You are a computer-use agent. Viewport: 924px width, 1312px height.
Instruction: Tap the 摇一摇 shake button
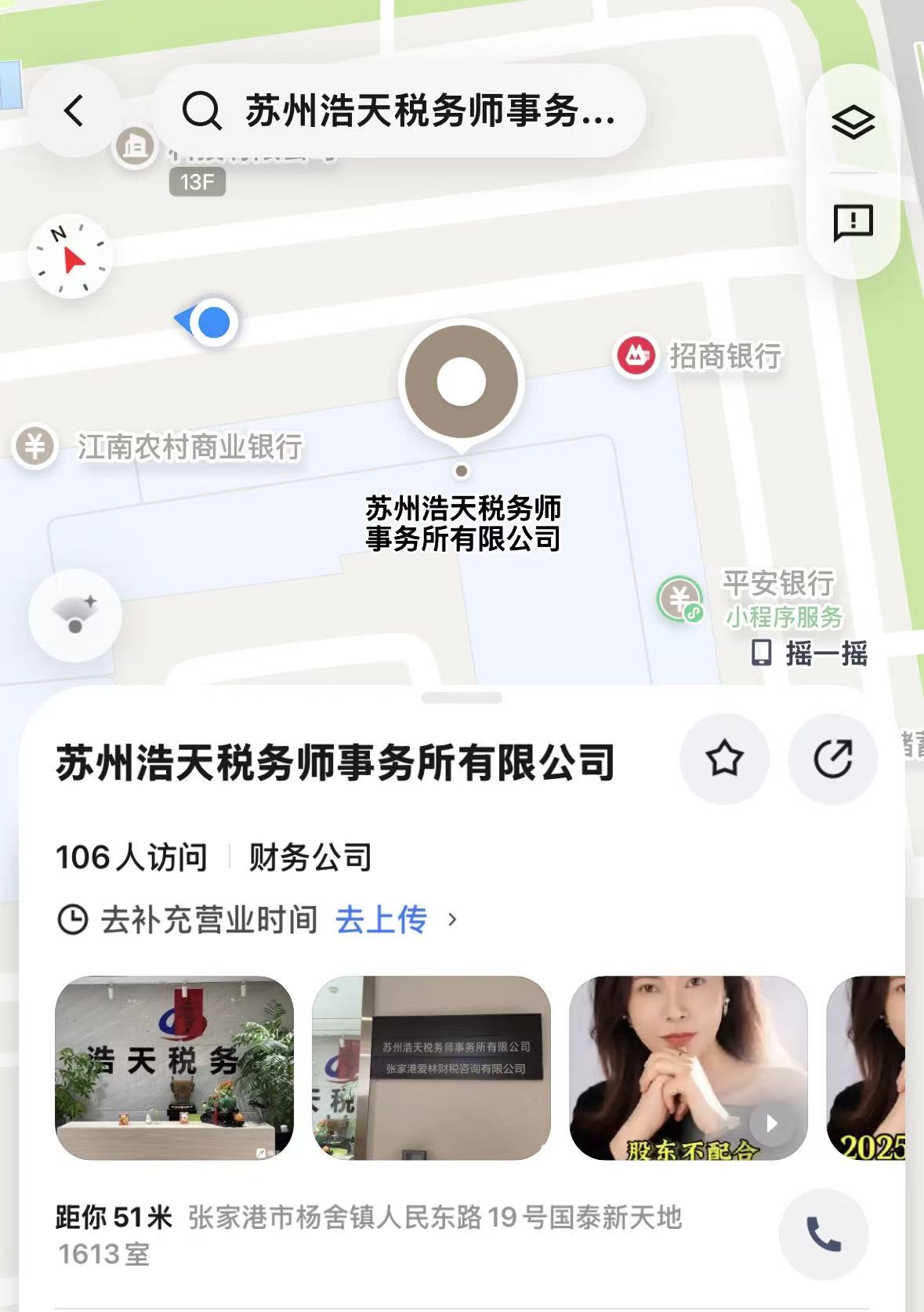tap(810, 652)
